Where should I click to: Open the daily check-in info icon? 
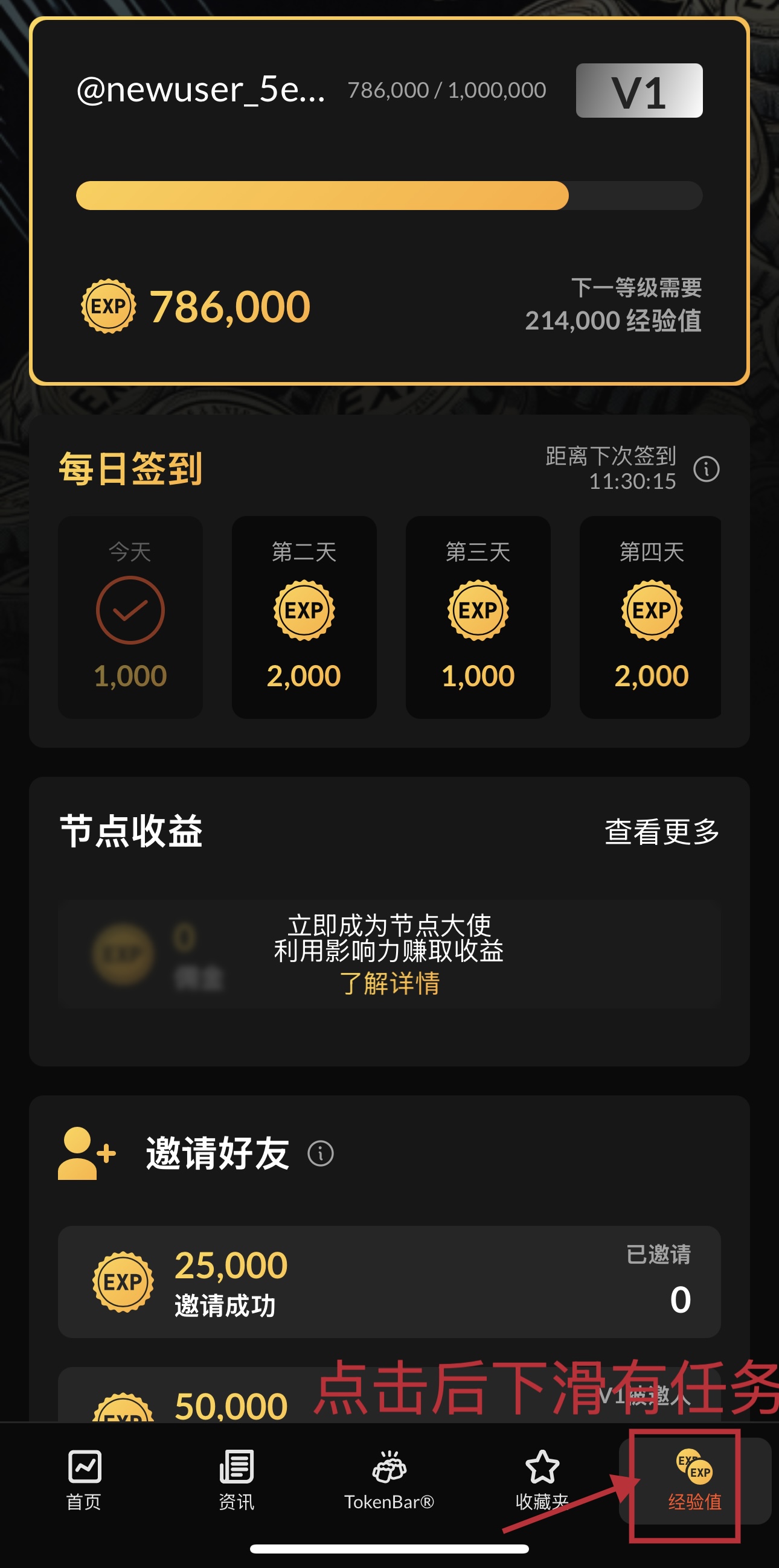click(x=706, y=469)
